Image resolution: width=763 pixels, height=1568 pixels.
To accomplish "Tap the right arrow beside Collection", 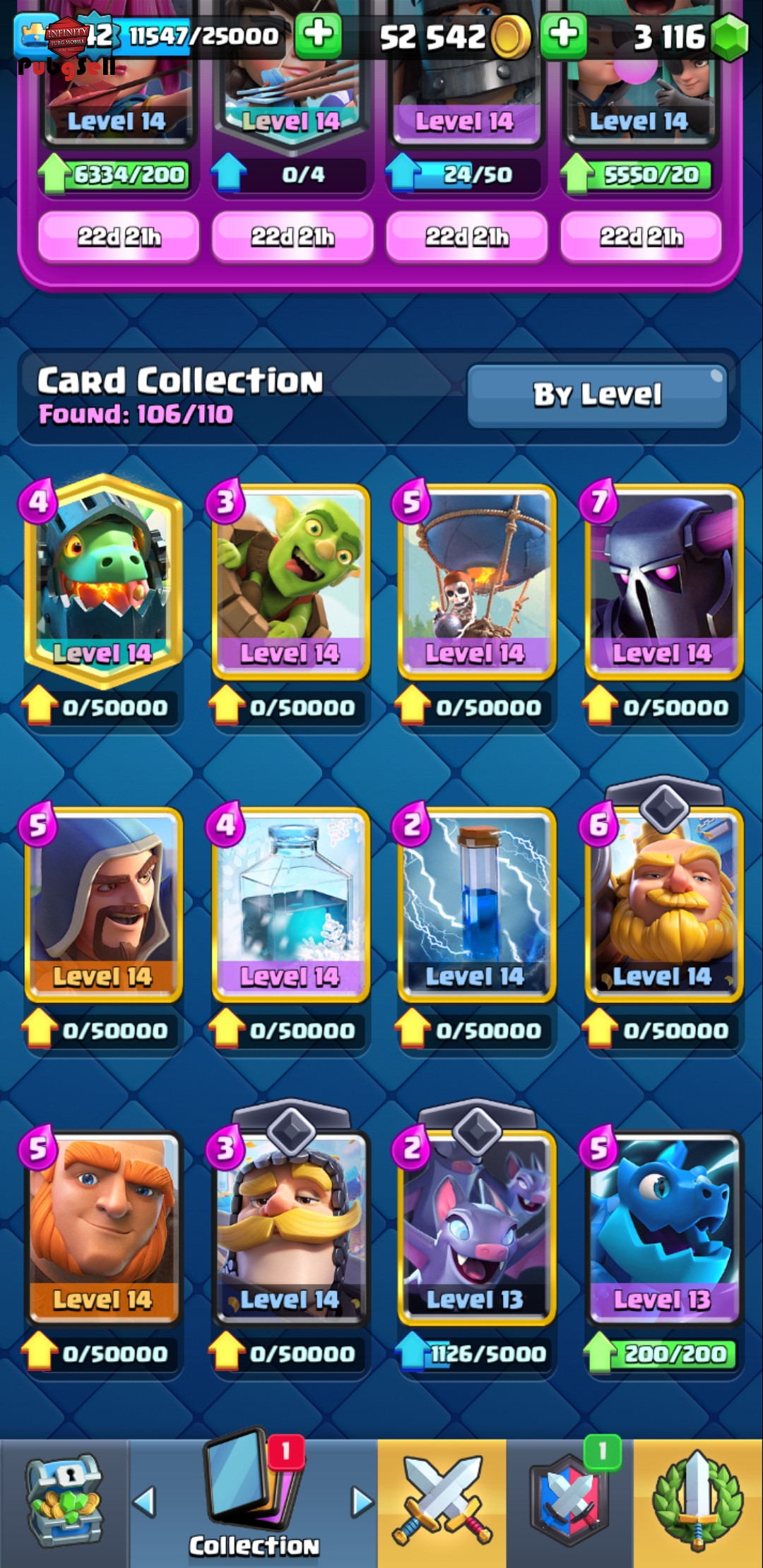I will (x=362, y=1502).
